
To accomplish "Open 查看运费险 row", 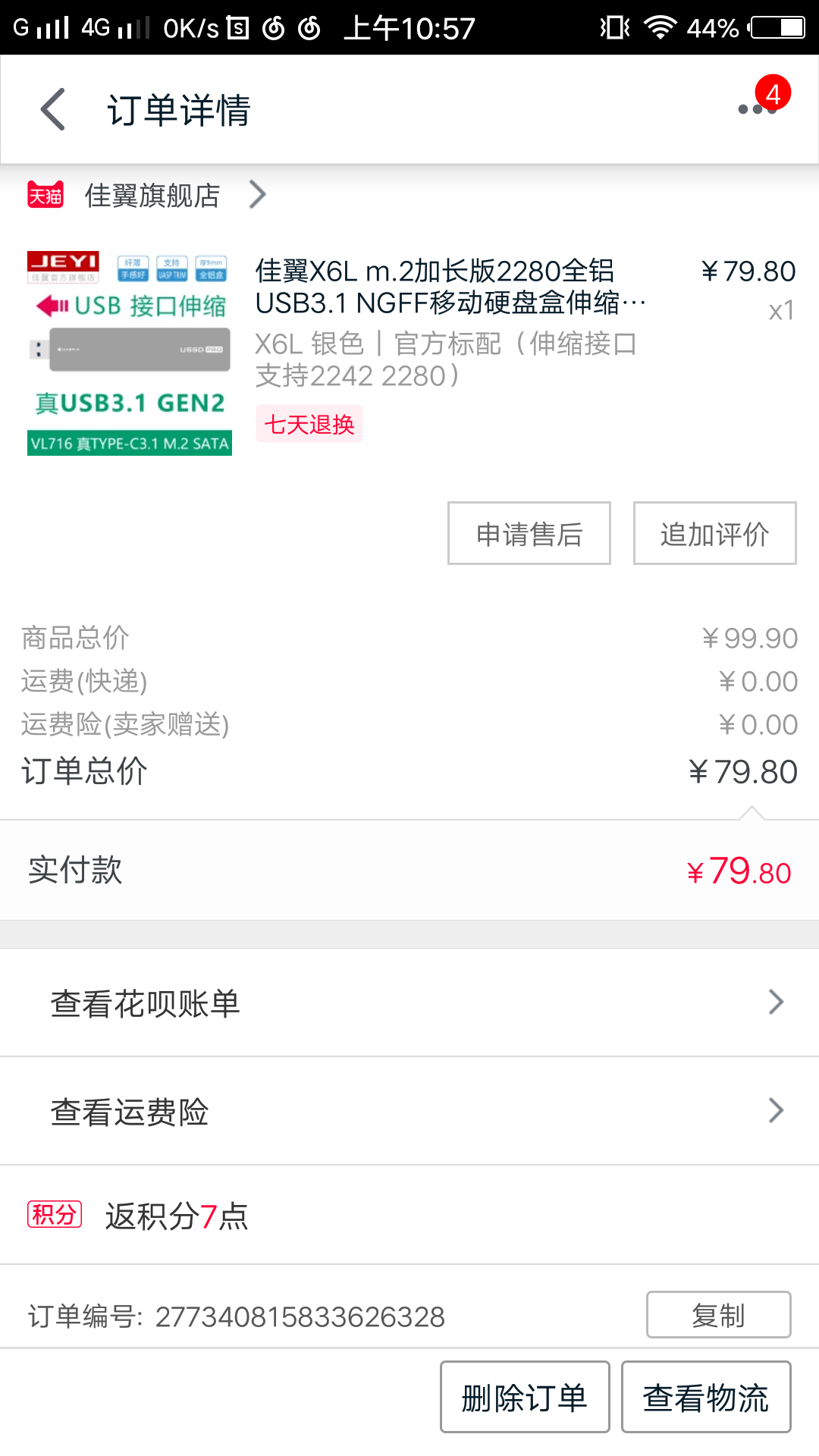I will pyautogui.click(x=409, y=1111).
